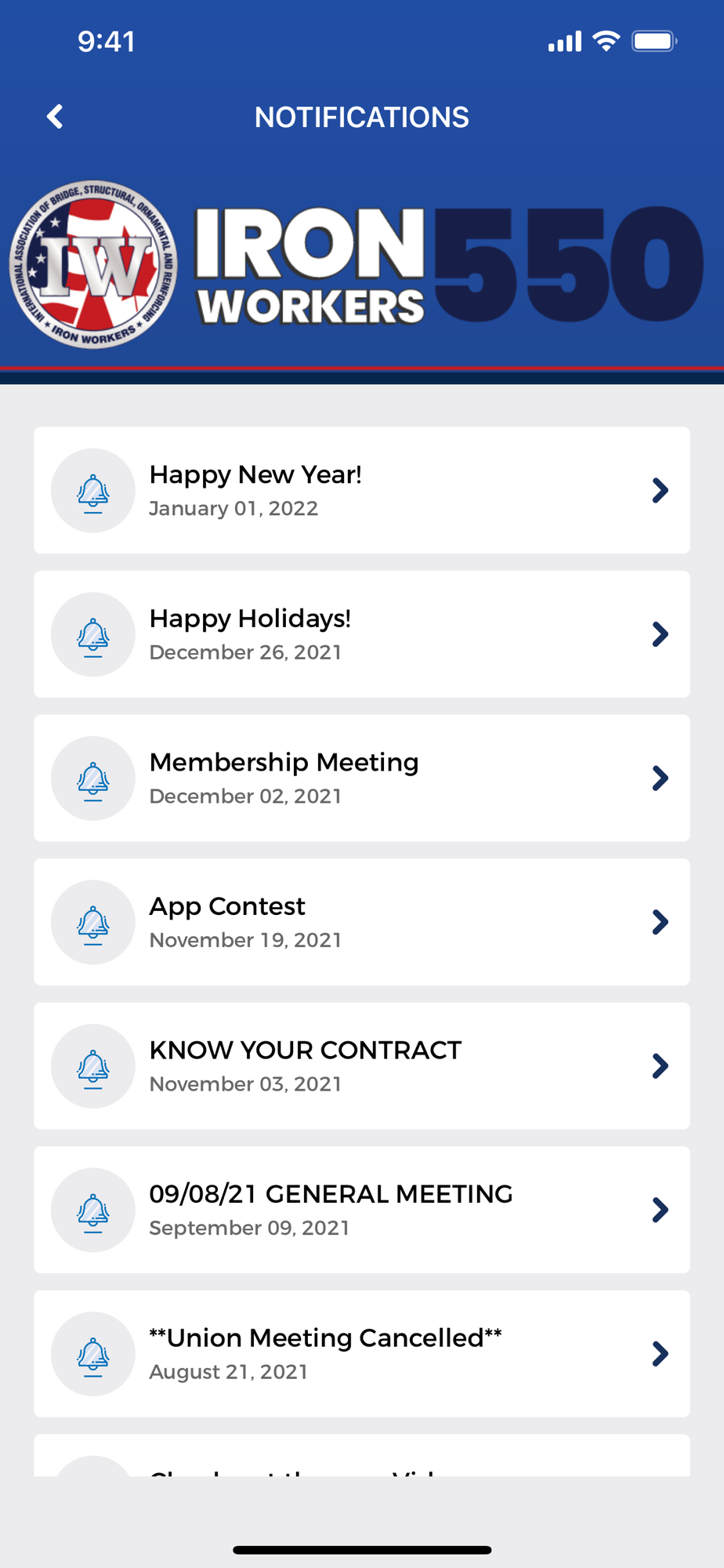Open the App Contest notification

click(x=361, y=922)
